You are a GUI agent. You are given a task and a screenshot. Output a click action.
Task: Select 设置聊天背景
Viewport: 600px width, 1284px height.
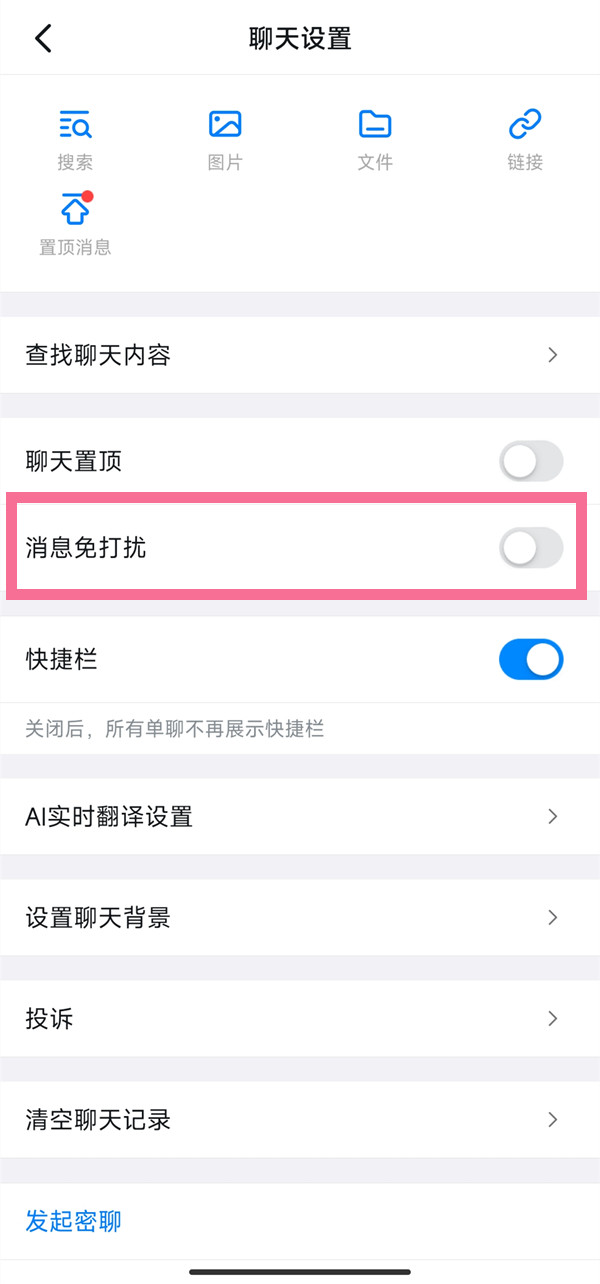pos(300,918)
